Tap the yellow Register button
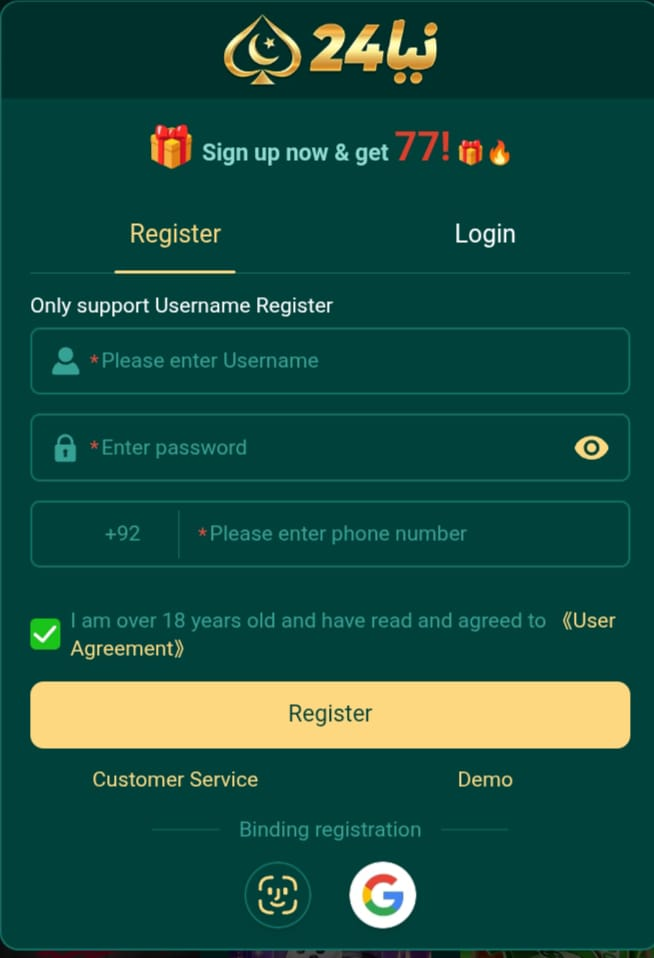Screen dimensions: 654x958 330,714
